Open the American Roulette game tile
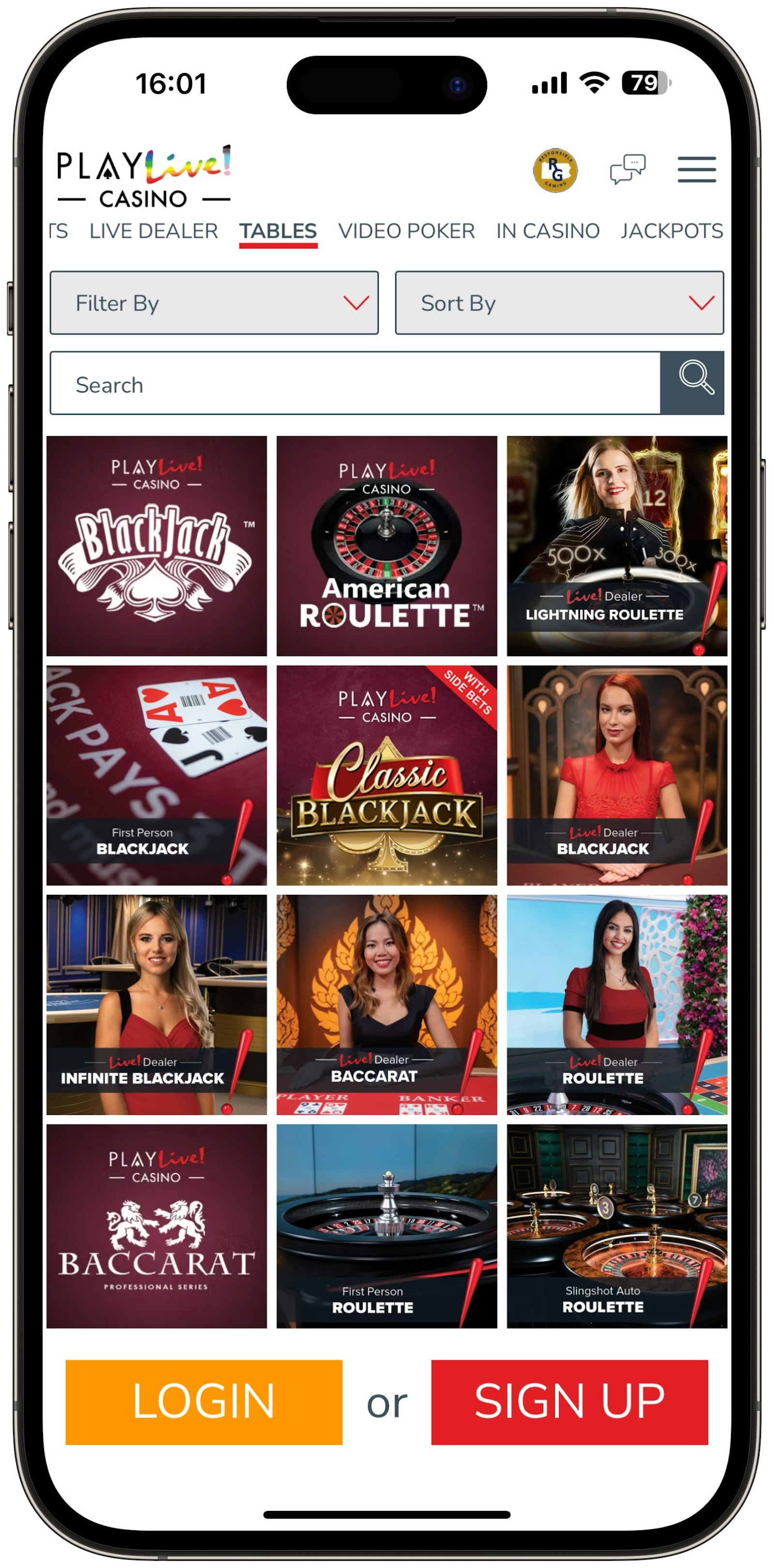Image resolution: width=774 pixels, height=1568 pixels. (x=387, y=546)
